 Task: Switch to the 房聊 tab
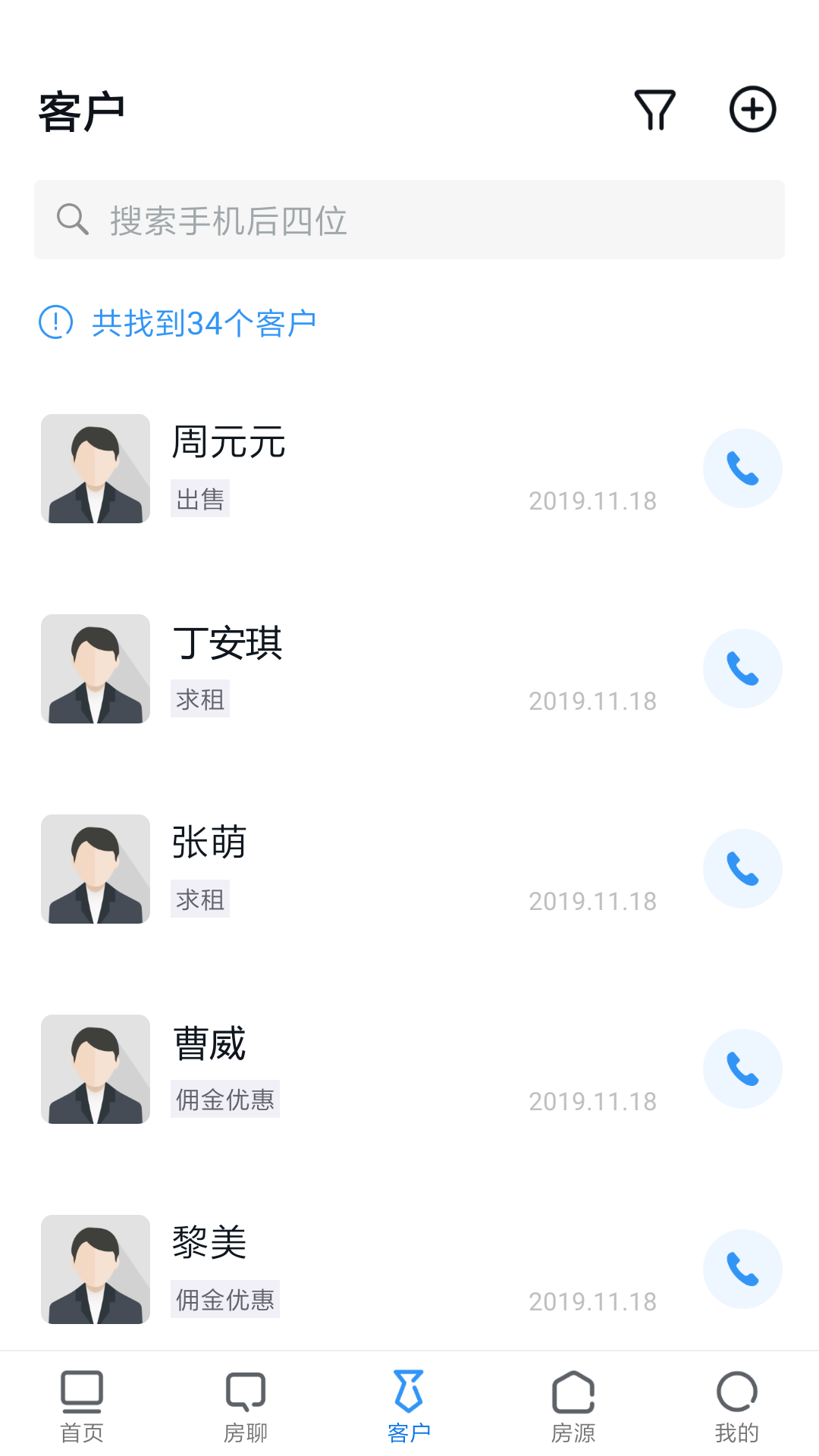[246, 1407]
